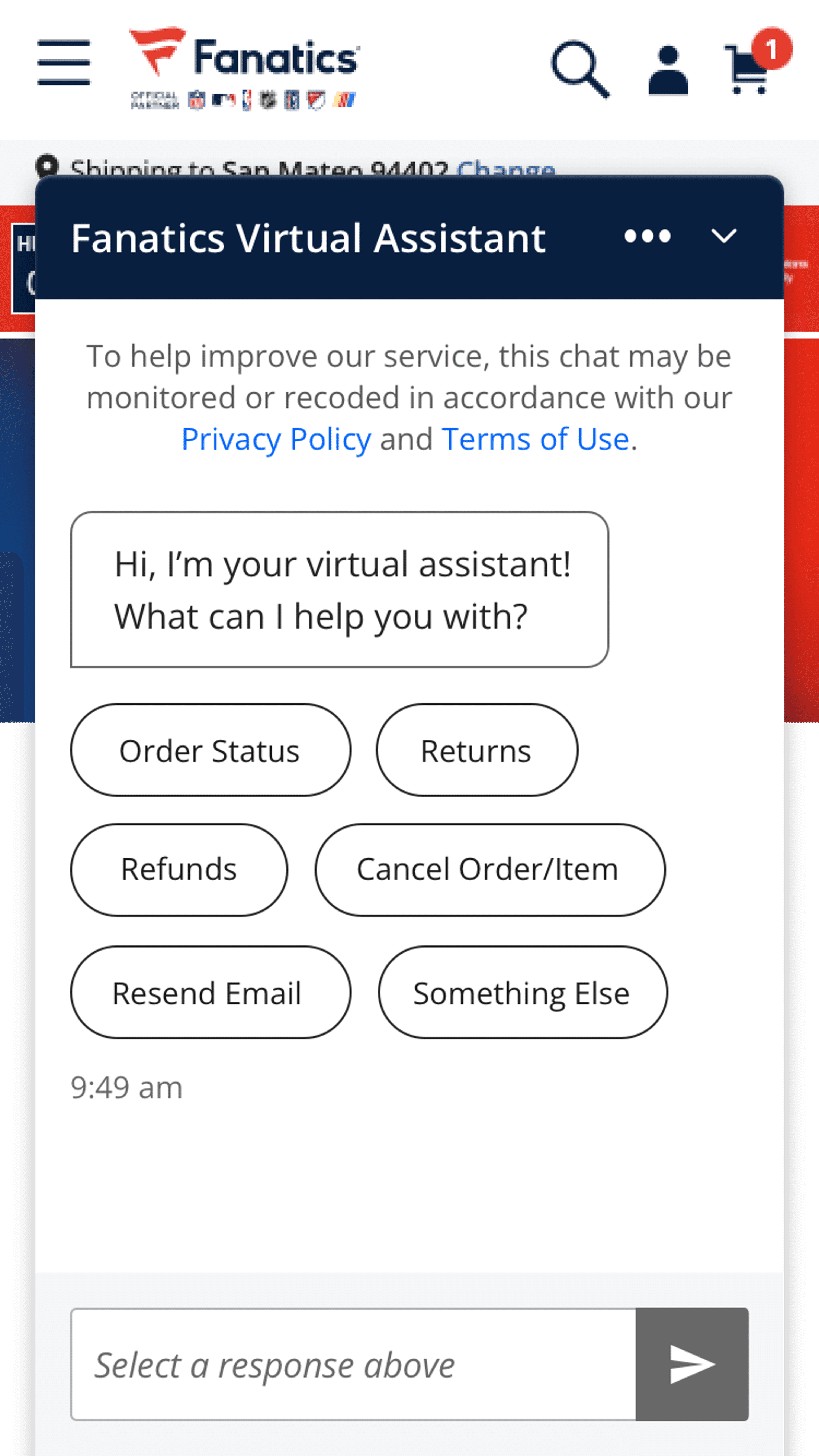
Task: Tap the chat message input field
Action: pyautogui.click(x=353, y=1364)
